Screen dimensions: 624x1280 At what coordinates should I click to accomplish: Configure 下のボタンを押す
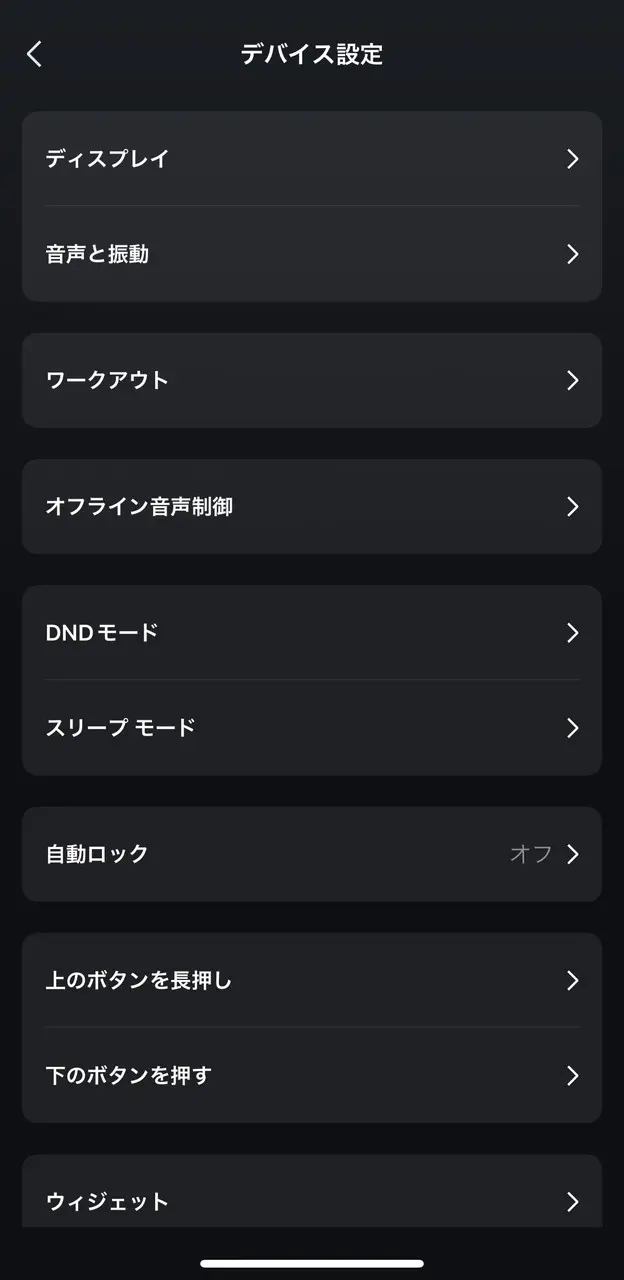[312, 1075]
